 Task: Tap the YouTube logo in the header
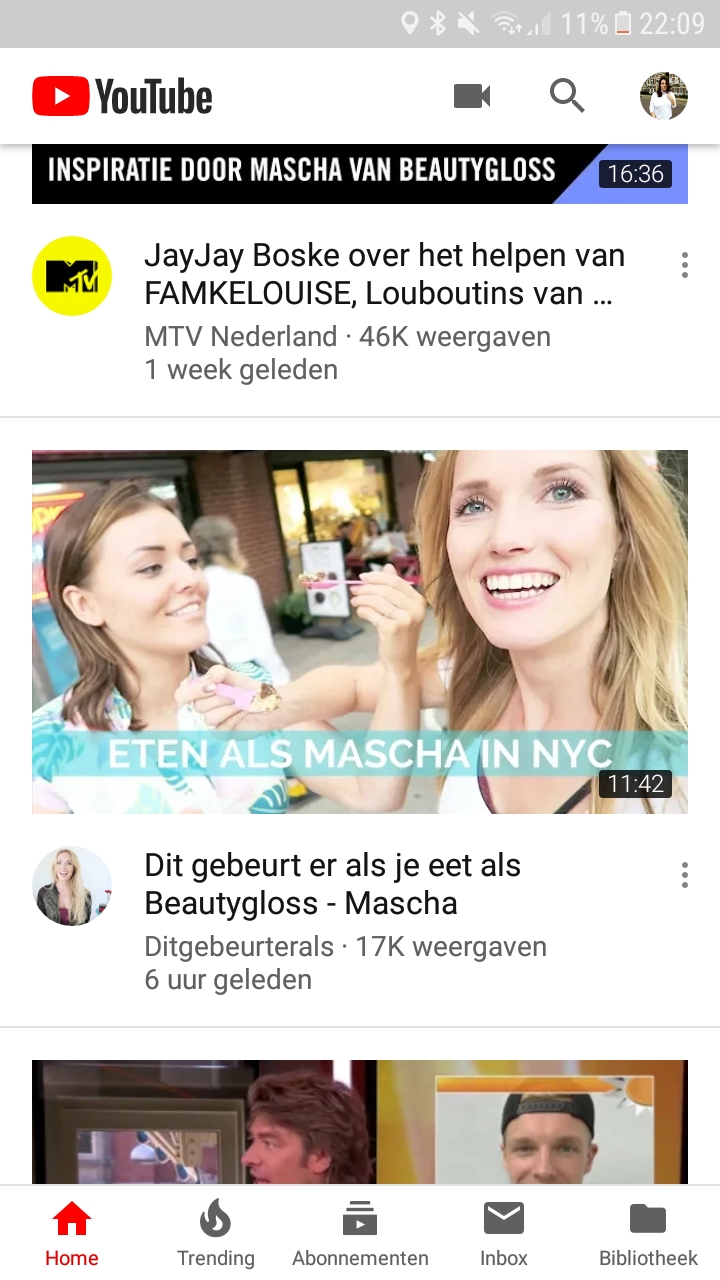[122, 97]
